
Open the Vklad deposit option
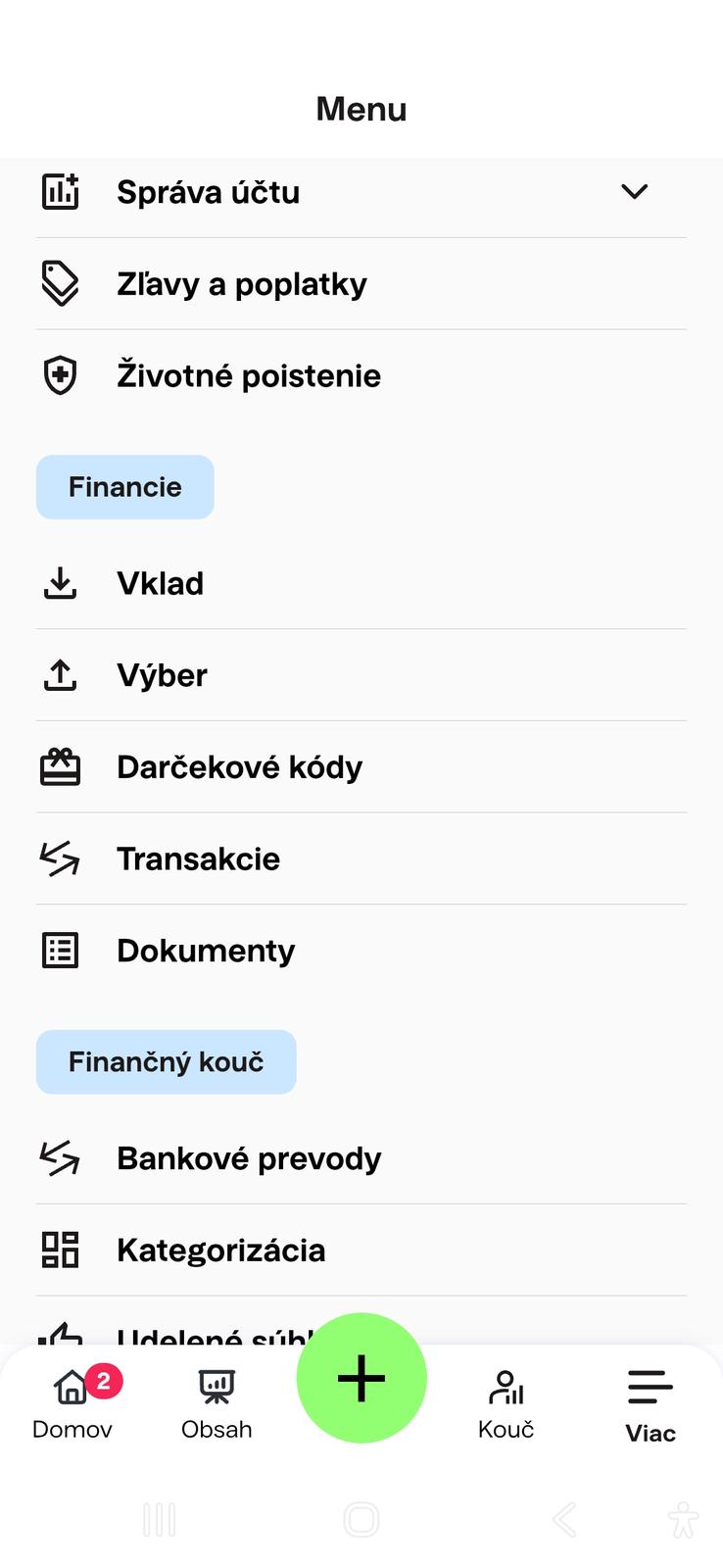coord(160,584)
